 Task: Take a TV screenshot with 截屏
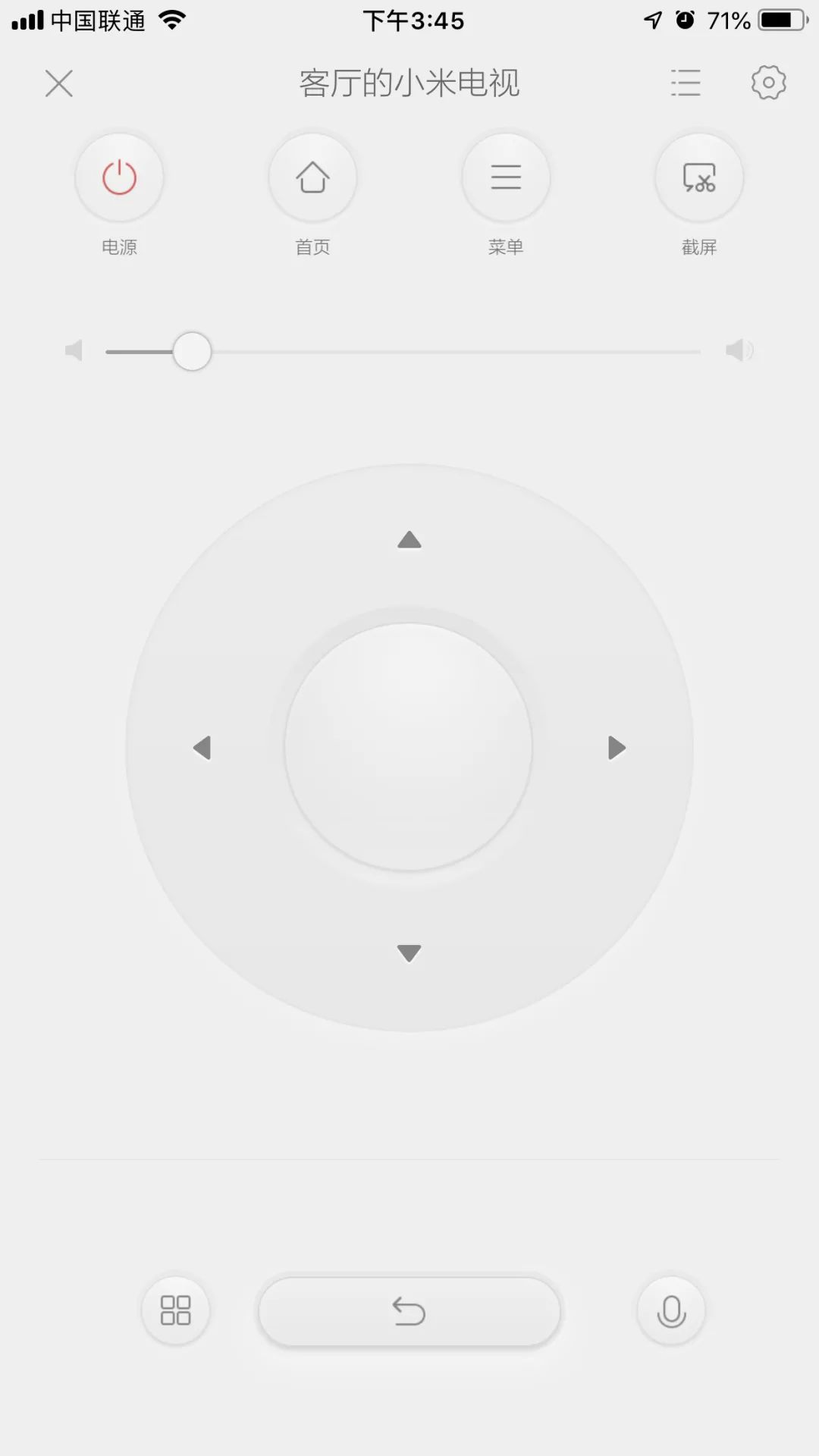point(699,178)
